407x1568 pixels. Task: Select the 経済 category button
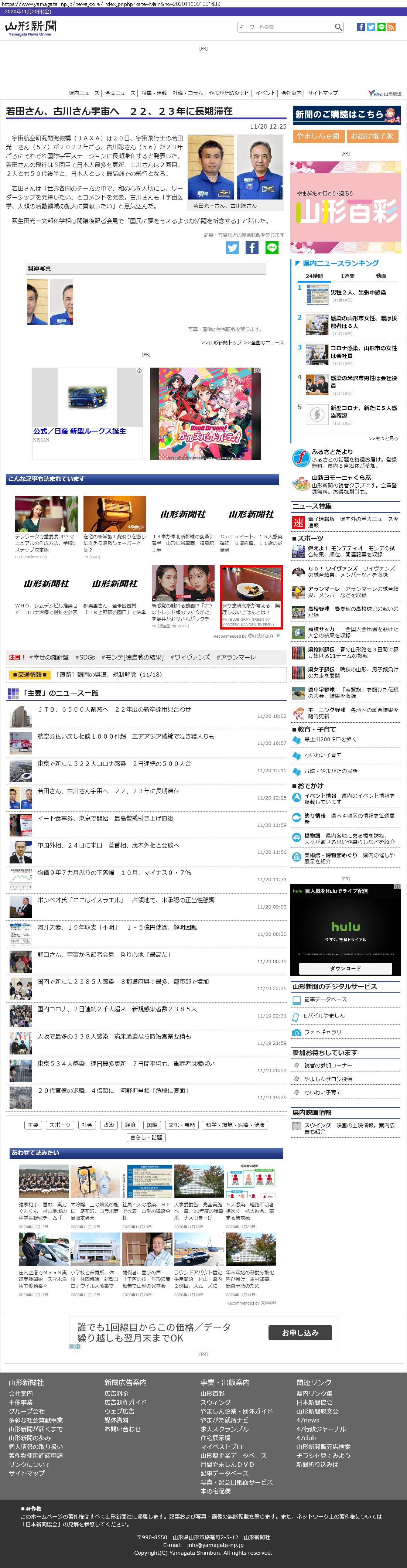click(130, 1125)
